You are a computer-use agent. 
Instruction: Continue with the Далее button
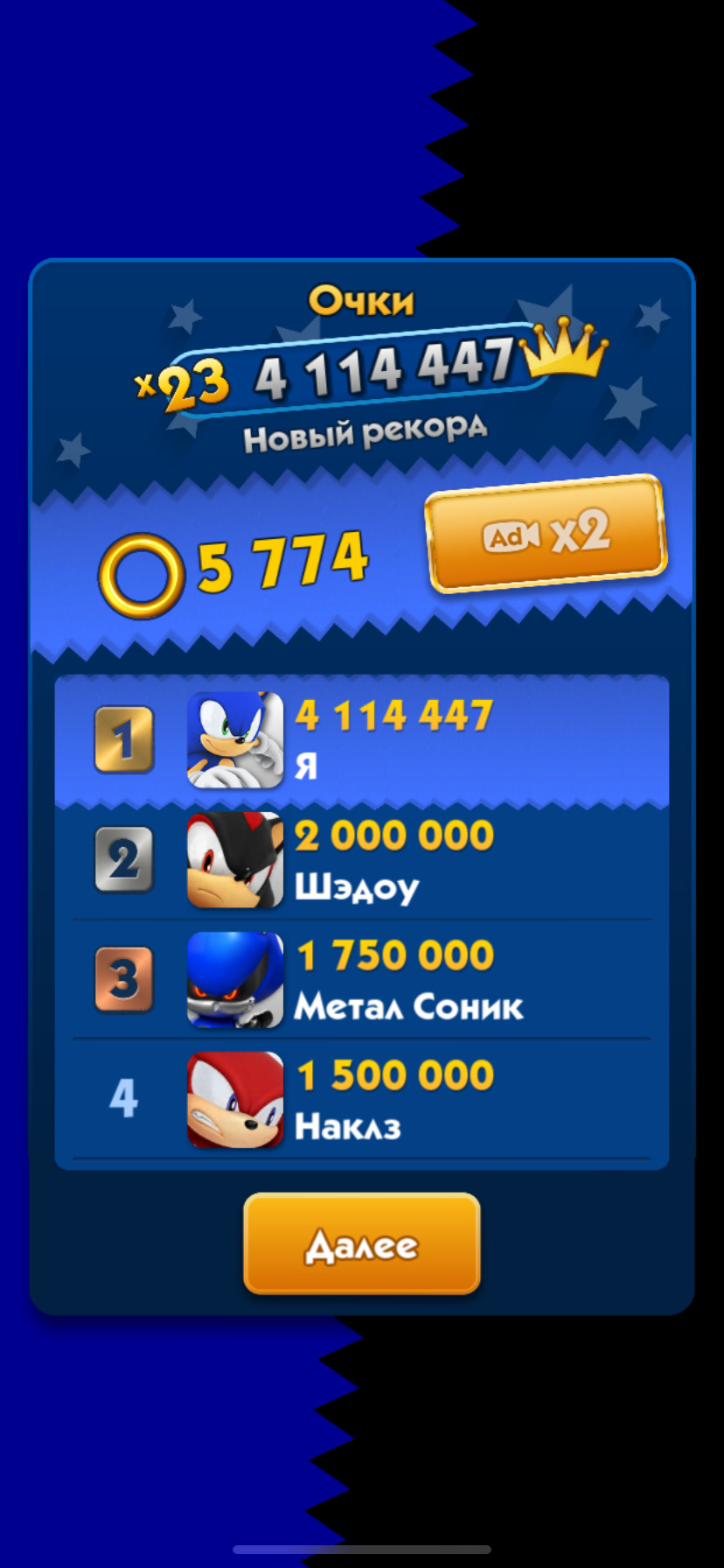pyautogui.click(x=362, y=1243)
